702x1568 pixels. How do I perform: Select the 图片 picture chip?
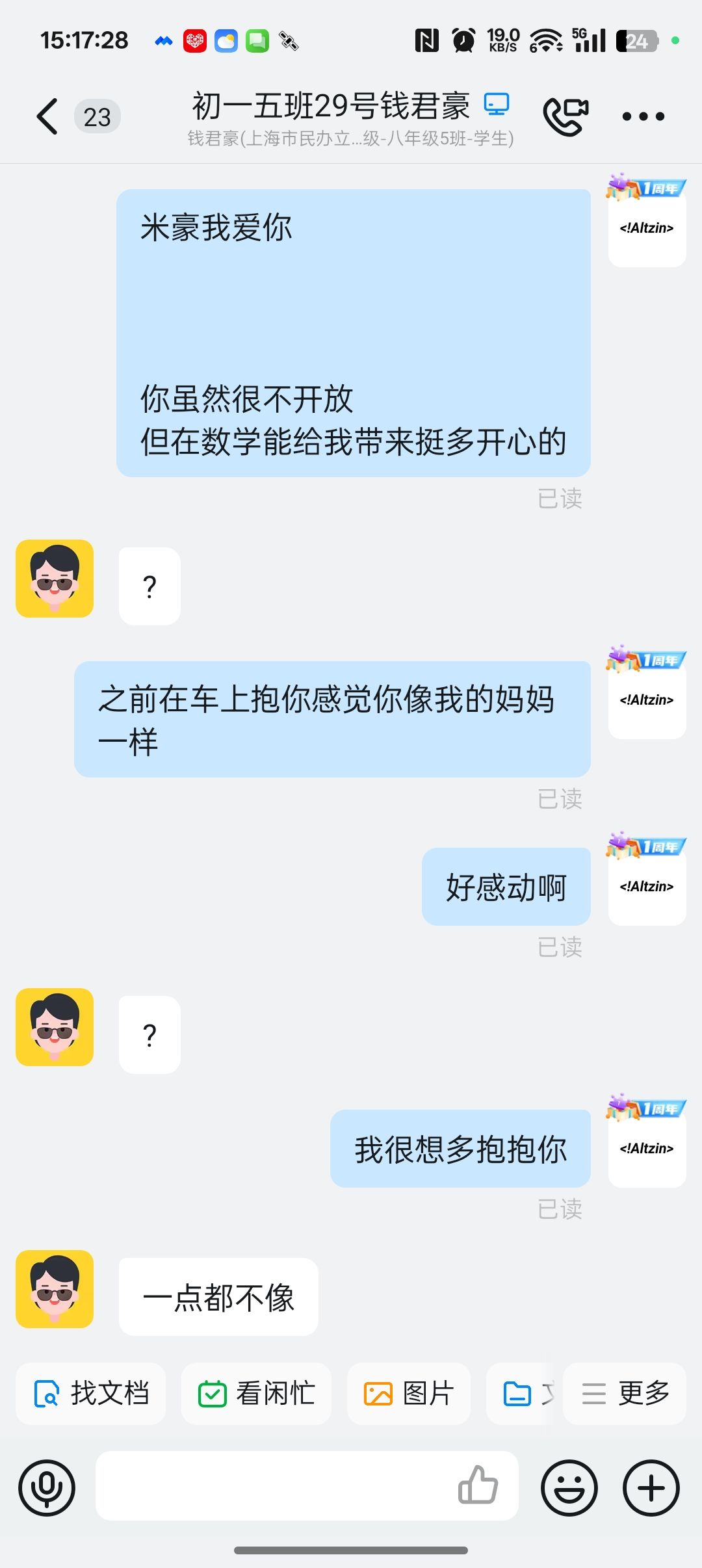pyautogui.click(x=409, y=1394)
